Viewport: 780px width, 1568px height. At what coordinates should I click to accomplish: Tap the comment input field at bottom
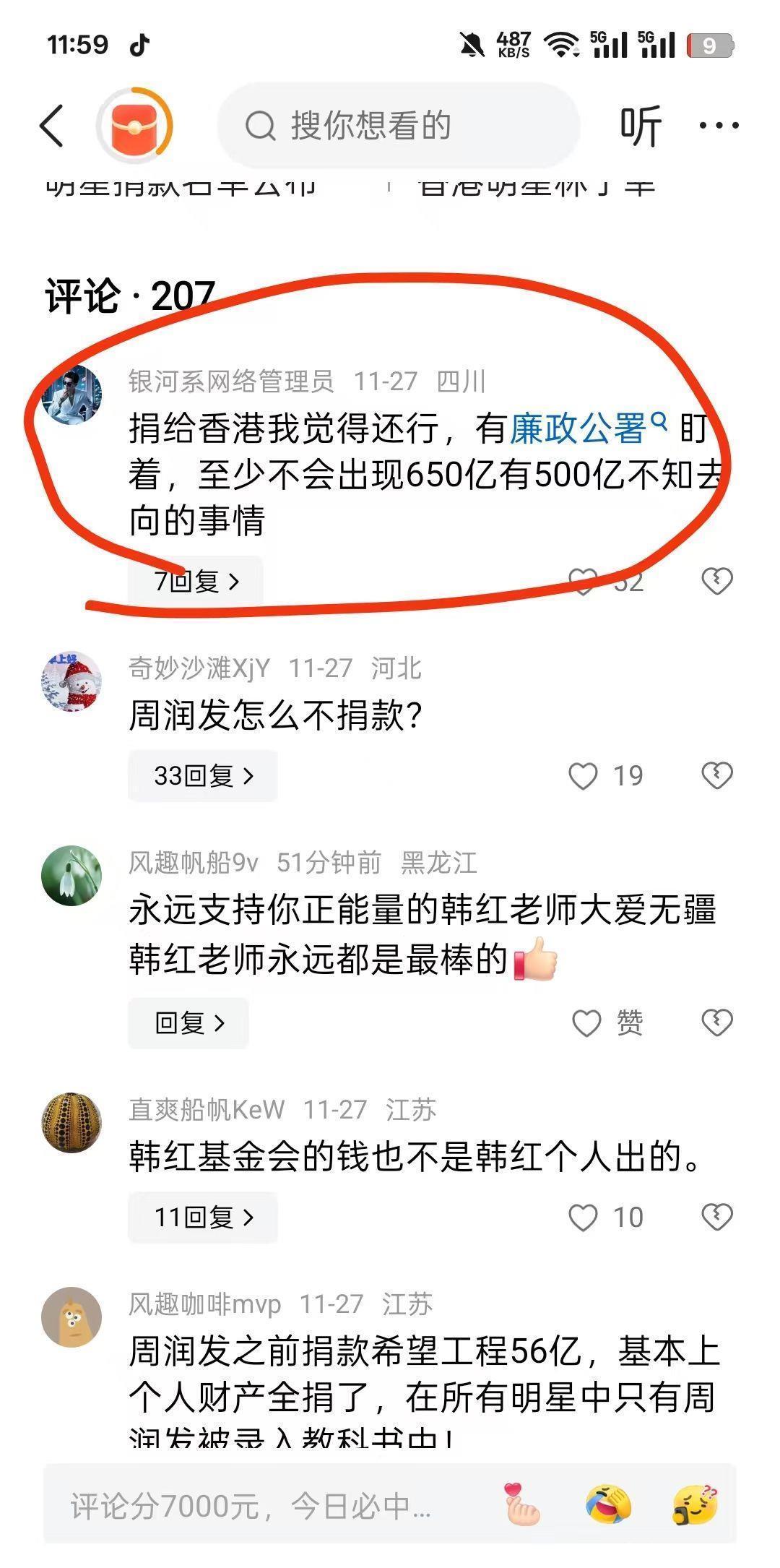pos(267,1507)
